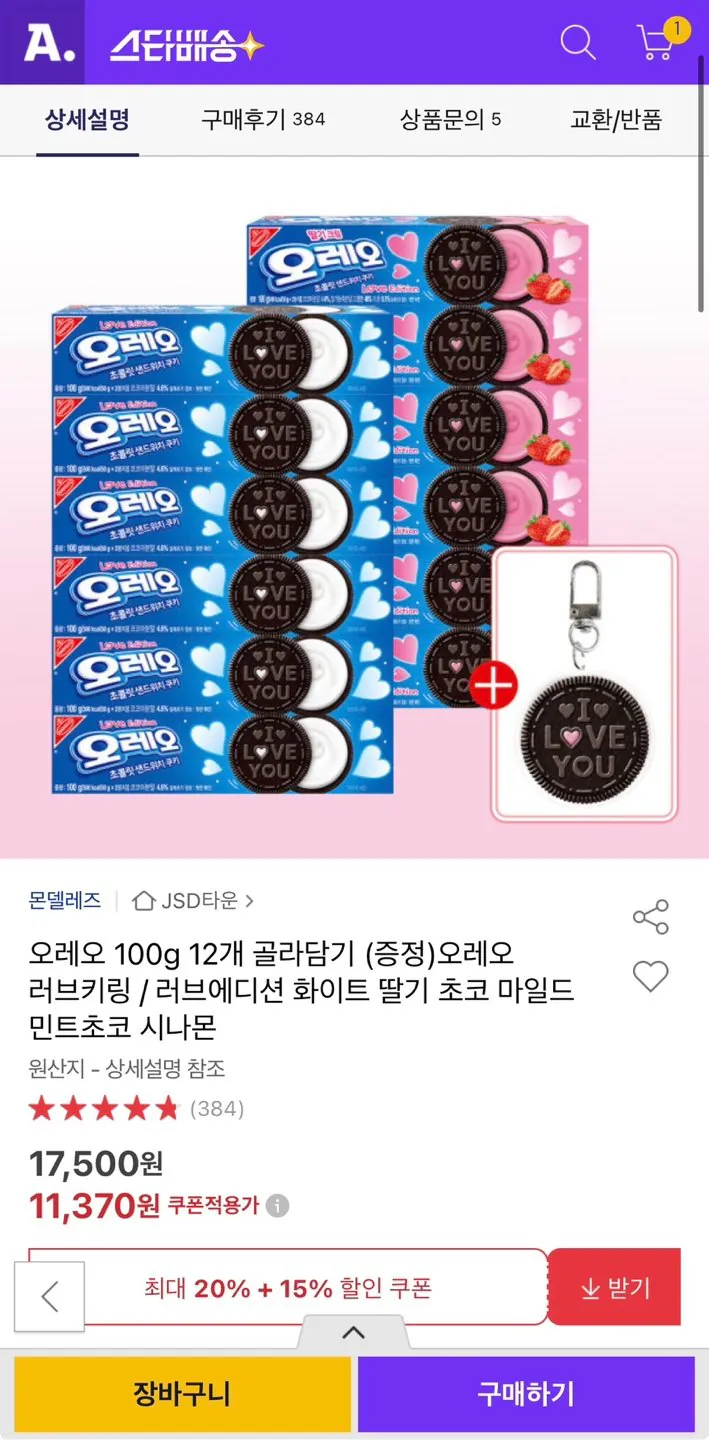The height and width of the screenshot is (1440, 709).
Task: Open the shopping cart
Action: (x=657, y=42)
